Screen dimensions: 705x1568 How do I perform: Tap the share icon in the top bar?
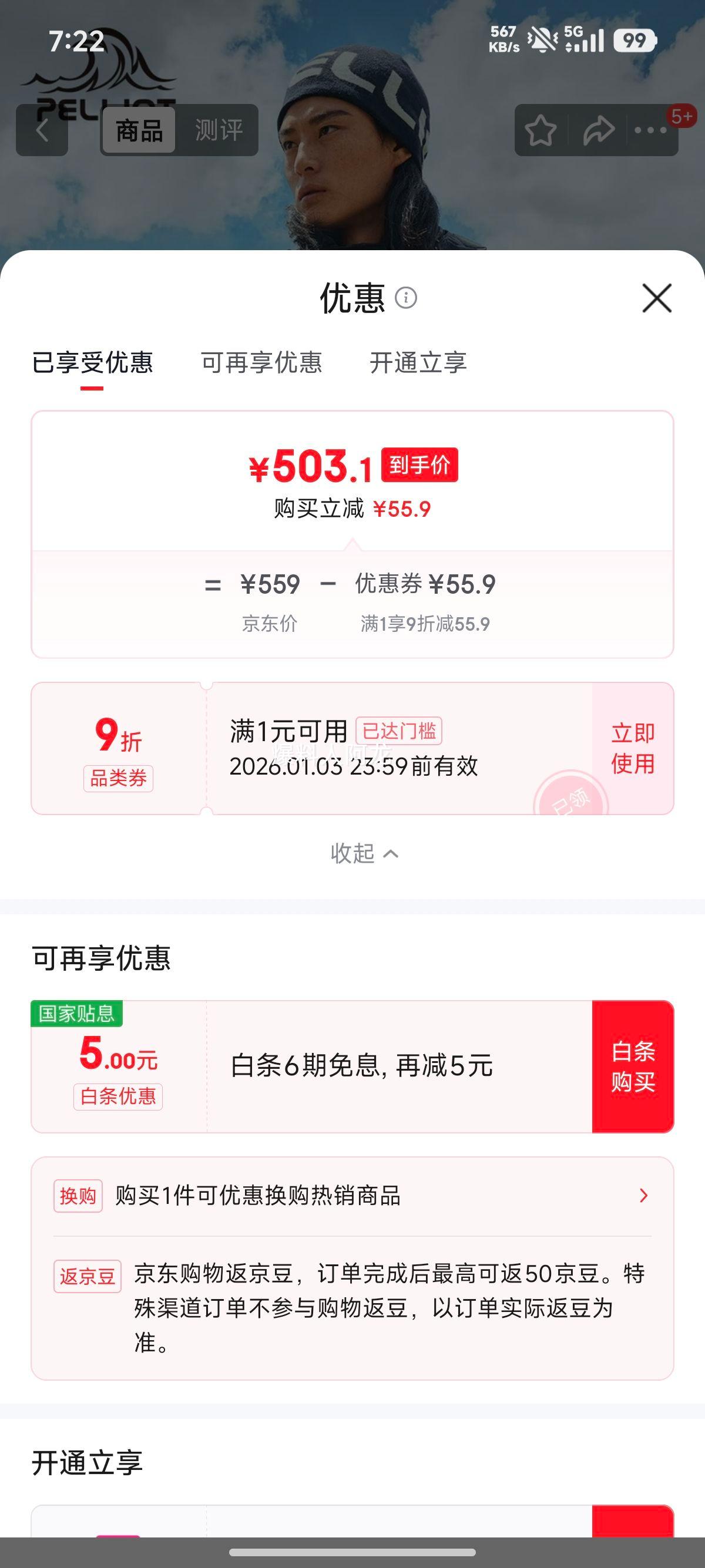(599, 129)
